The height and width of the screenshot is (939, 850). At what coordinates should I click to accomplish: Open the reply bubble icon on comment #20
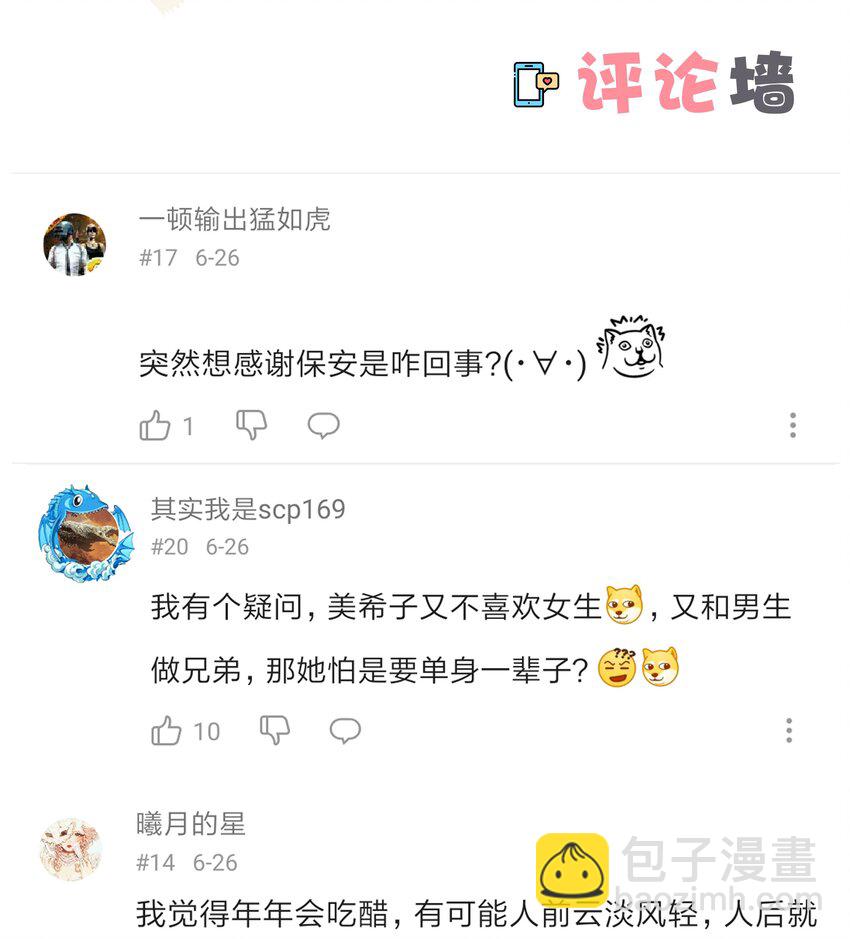(344, 731)
